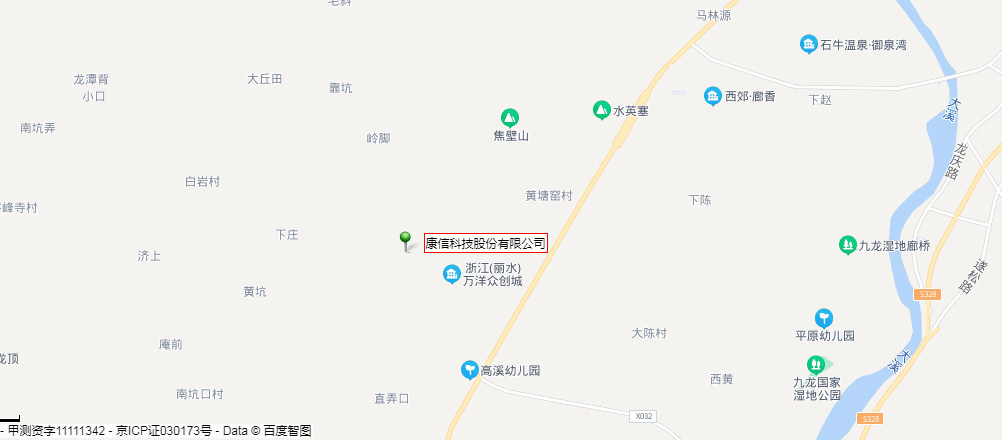1002x440 pixels.
Task: Open the 西郊·廊香 place icon
Action: (712, 96)
